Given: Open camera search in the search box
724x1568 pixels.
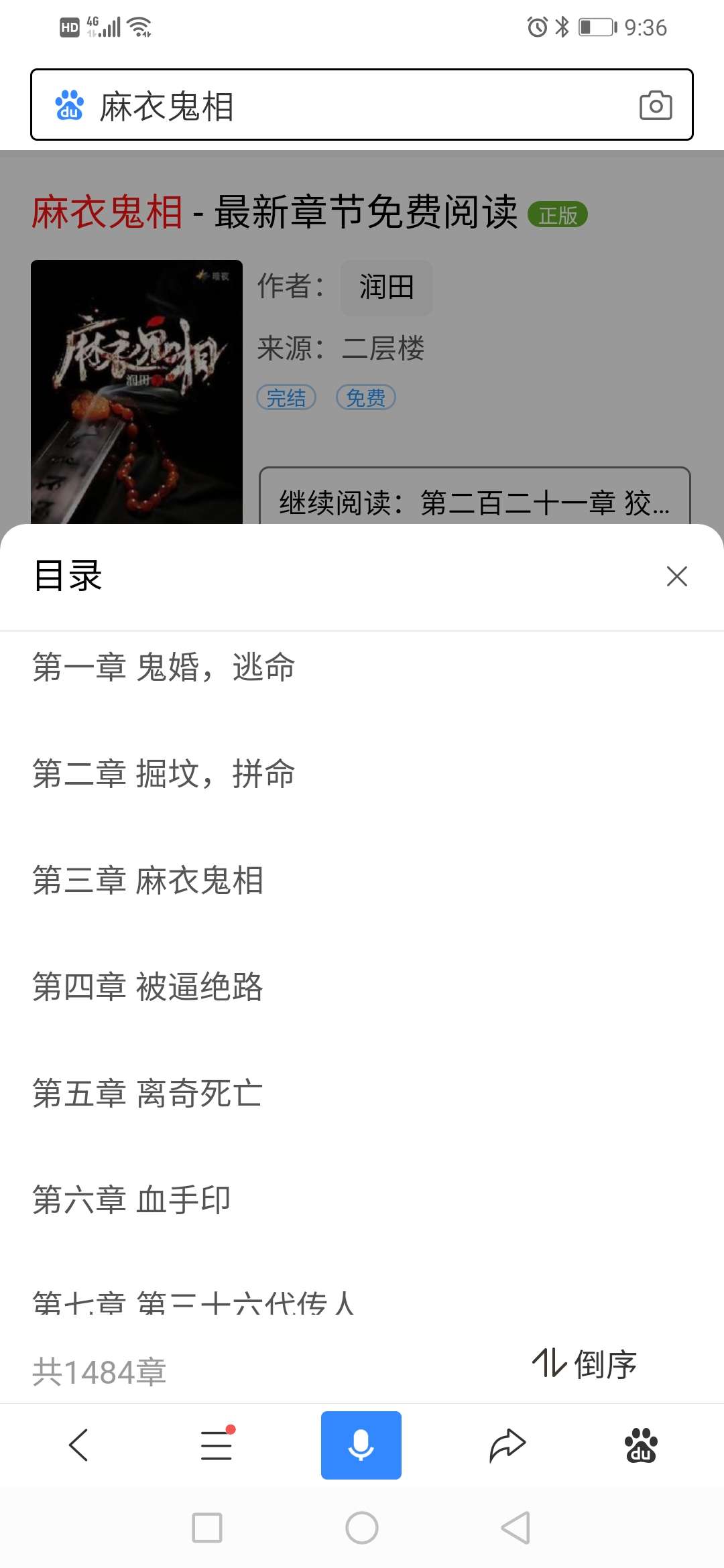Looking at the screenshot, I should 656,105.
